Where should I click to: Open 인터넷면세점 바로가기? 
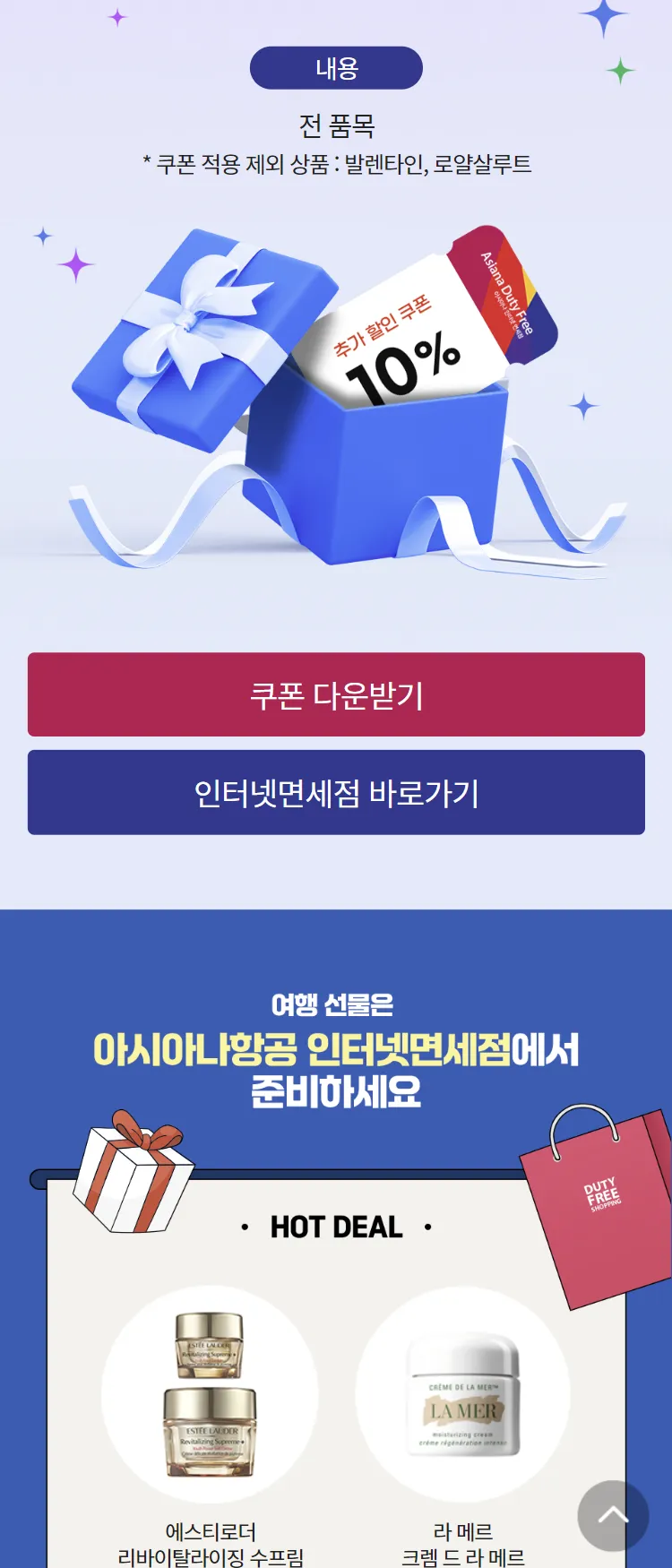[x=336, y=792]
